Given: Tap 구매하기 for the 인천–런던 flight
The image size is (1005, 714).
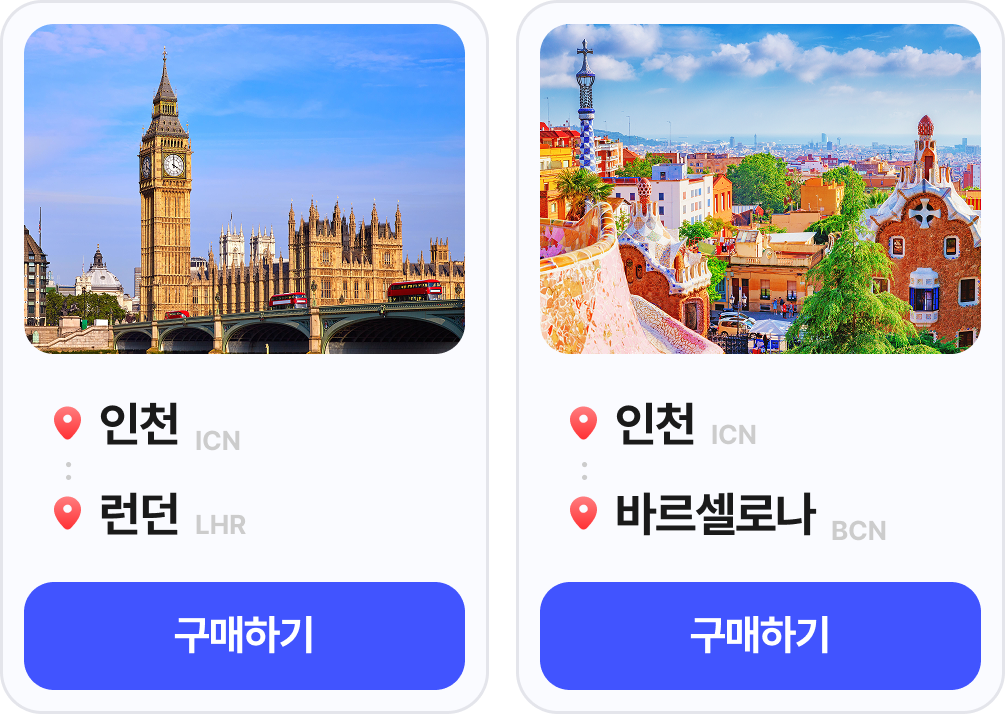Looking at the screenshot, I should [x=244, y=636].
